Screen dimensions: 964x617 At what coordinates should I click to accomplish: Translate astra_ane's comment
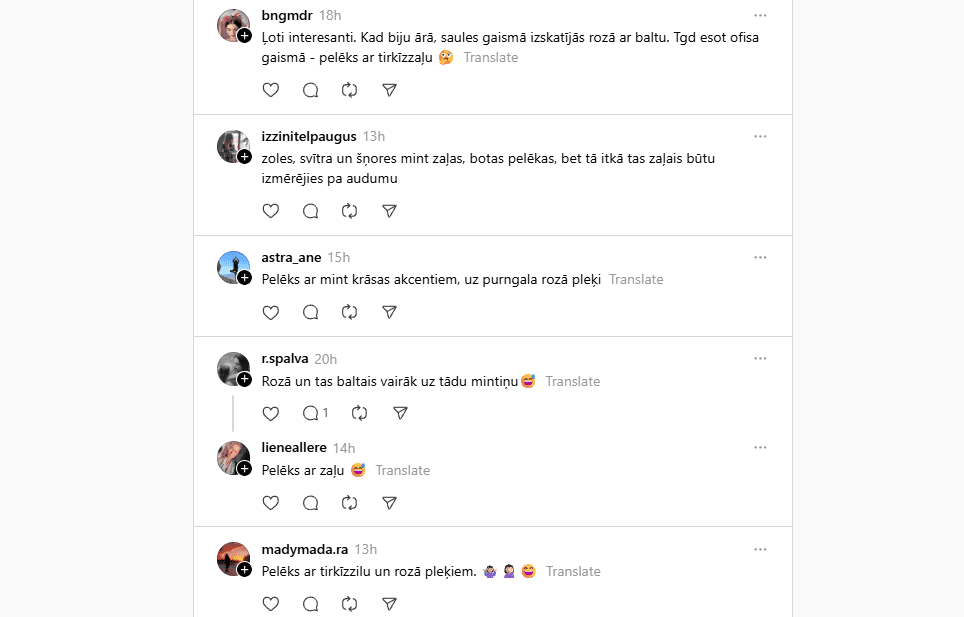636,280
